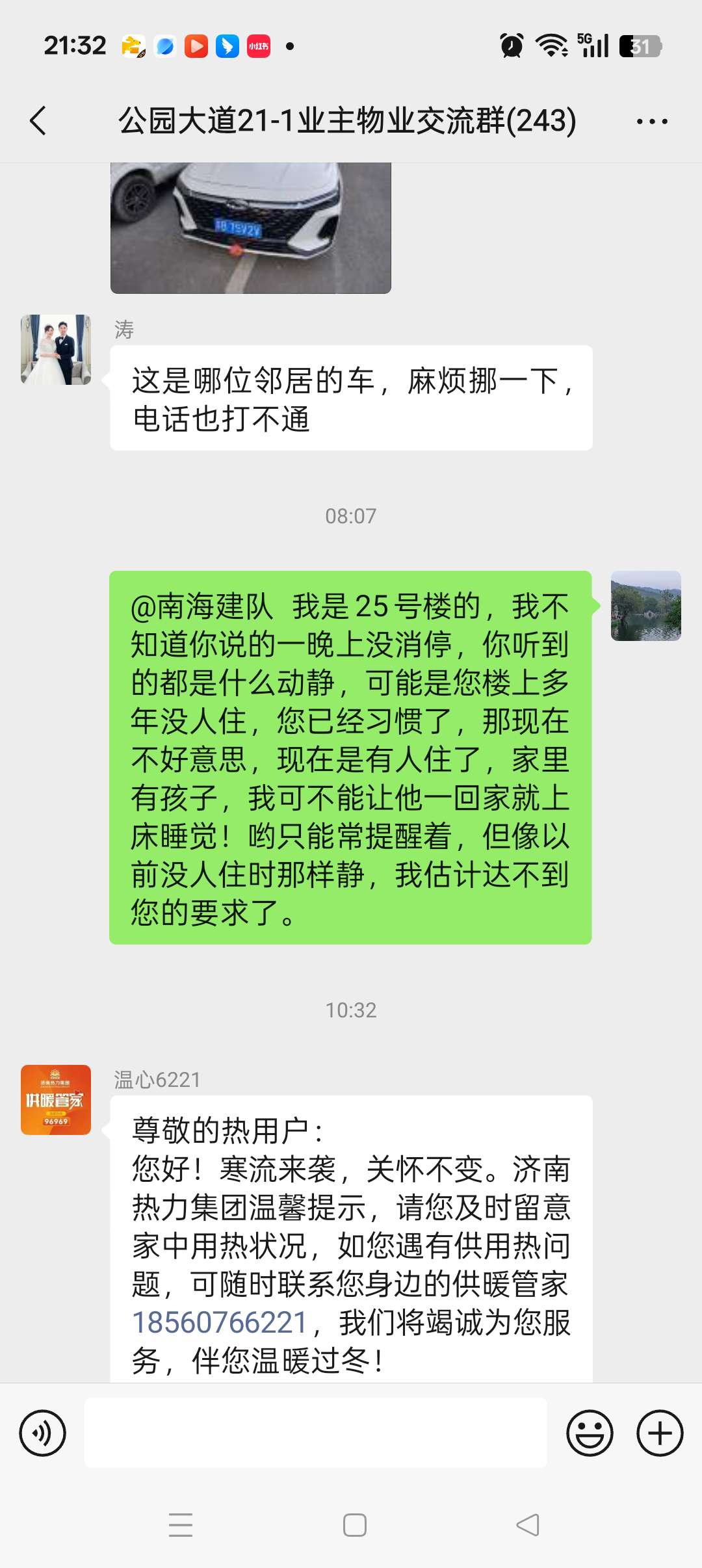The image size is (702, 1568).
Task: Go back from the group chat
Action: click(38, 121)
